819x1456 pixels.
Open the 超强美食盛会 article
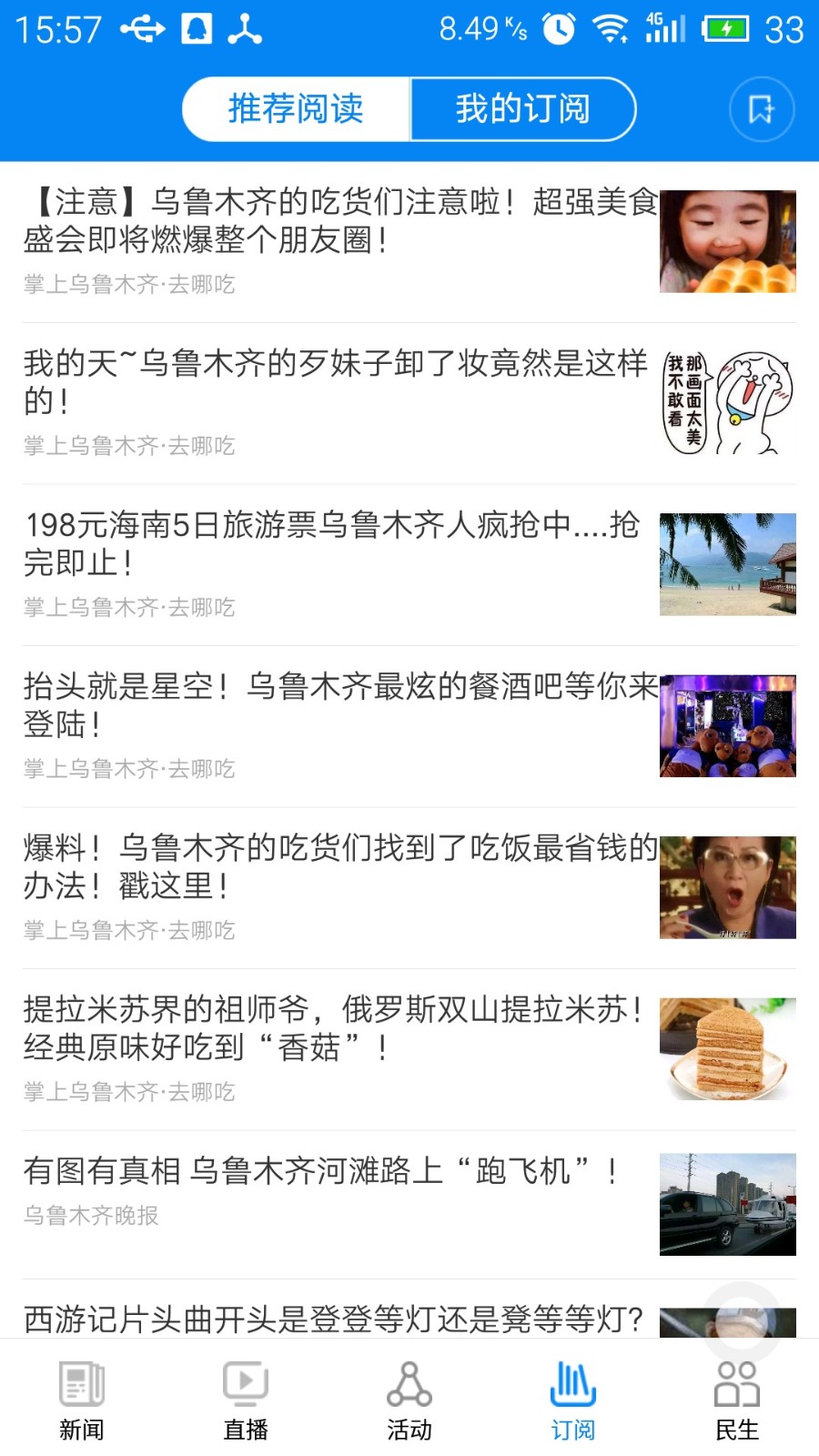[409, 242]
